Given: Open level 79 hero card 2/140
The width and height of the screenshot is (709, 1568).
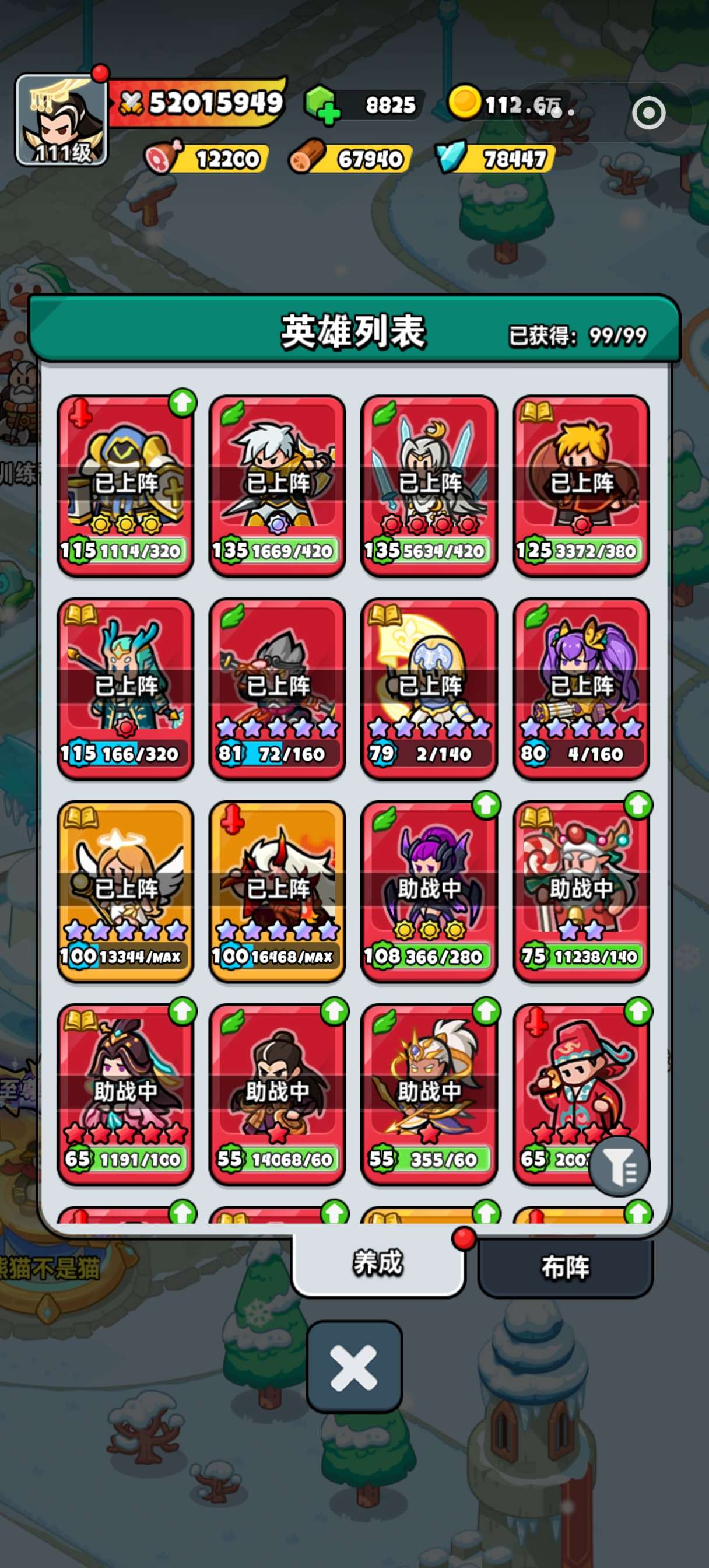Looking at the screenshot, I should pos(429,688).
